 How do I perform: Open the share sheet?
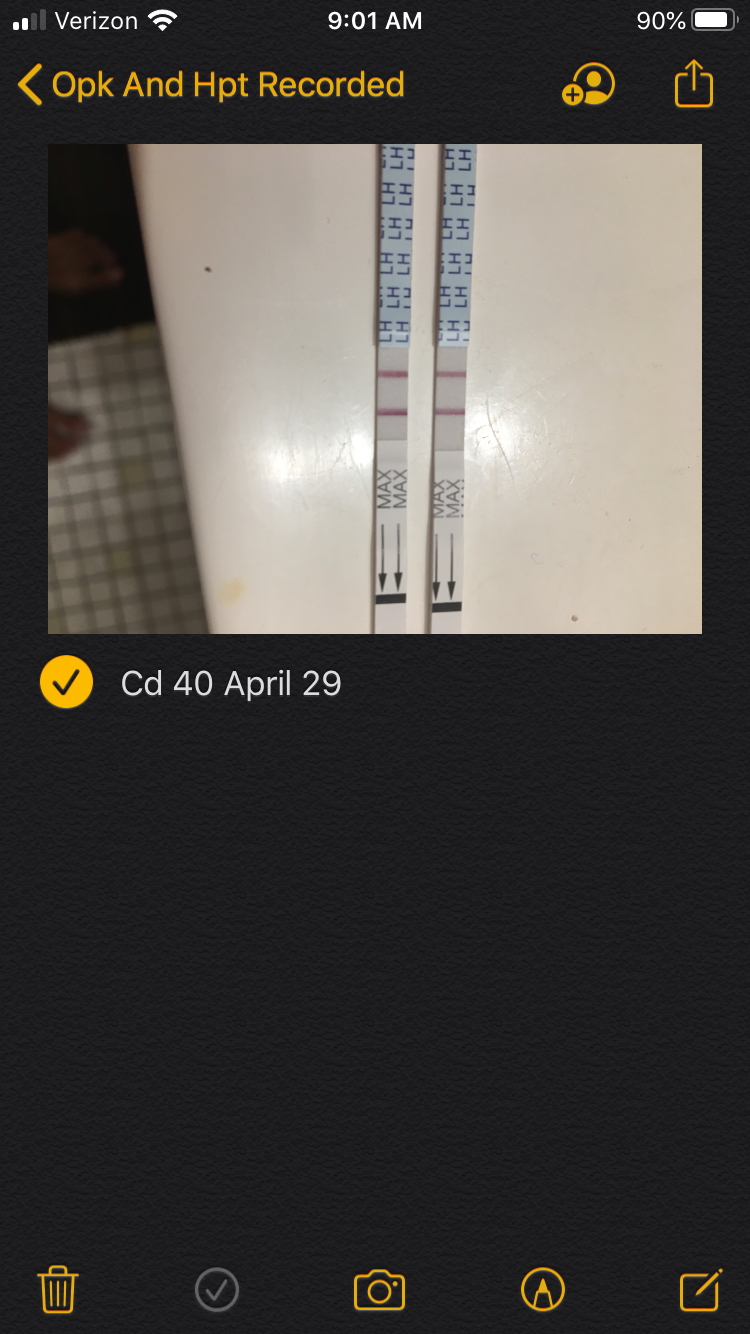(x=694, y=86)
